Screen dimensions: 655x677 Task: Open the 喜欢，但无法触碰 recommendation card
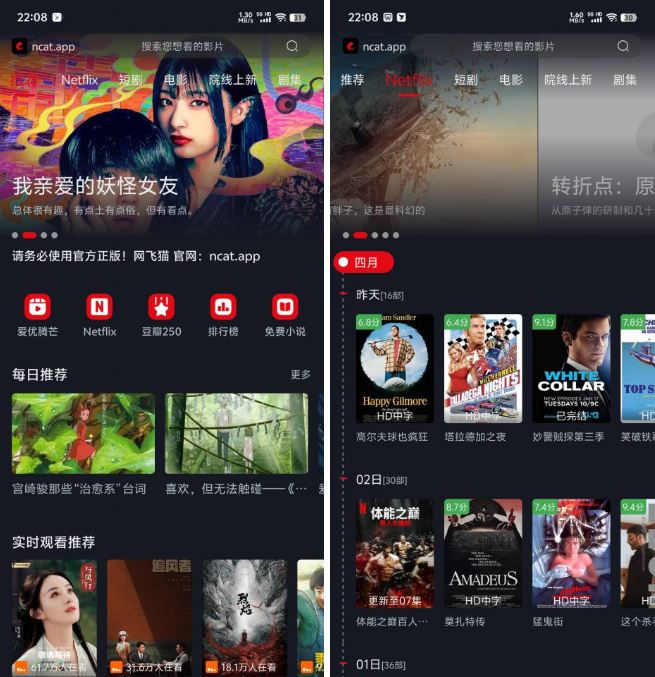[x=236, y=433]
